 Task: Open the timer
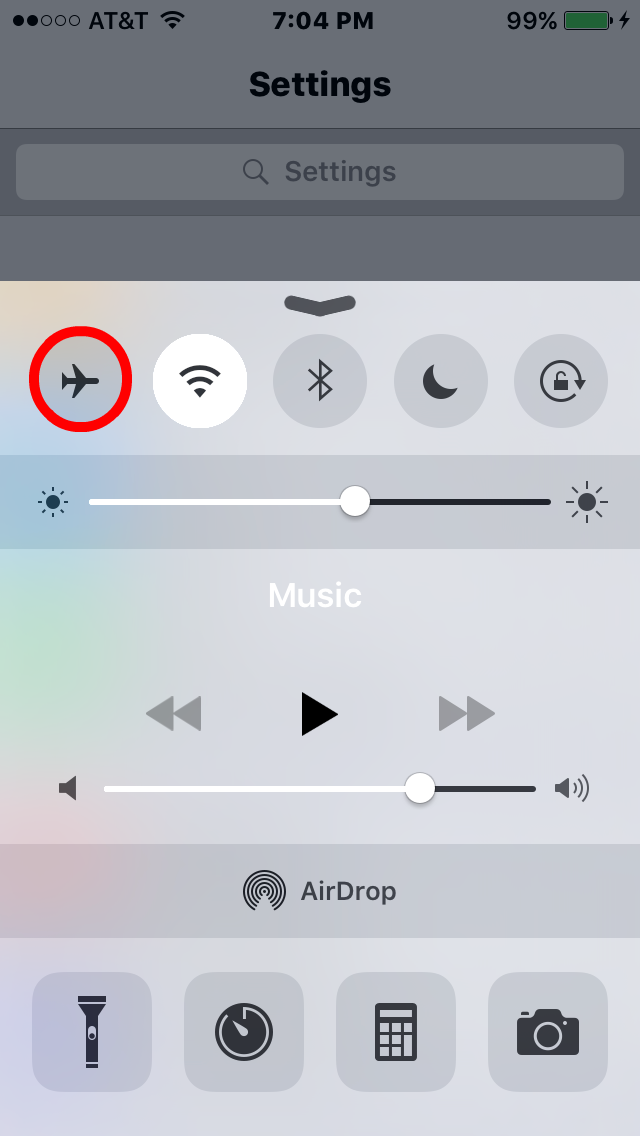point(244,1032)
